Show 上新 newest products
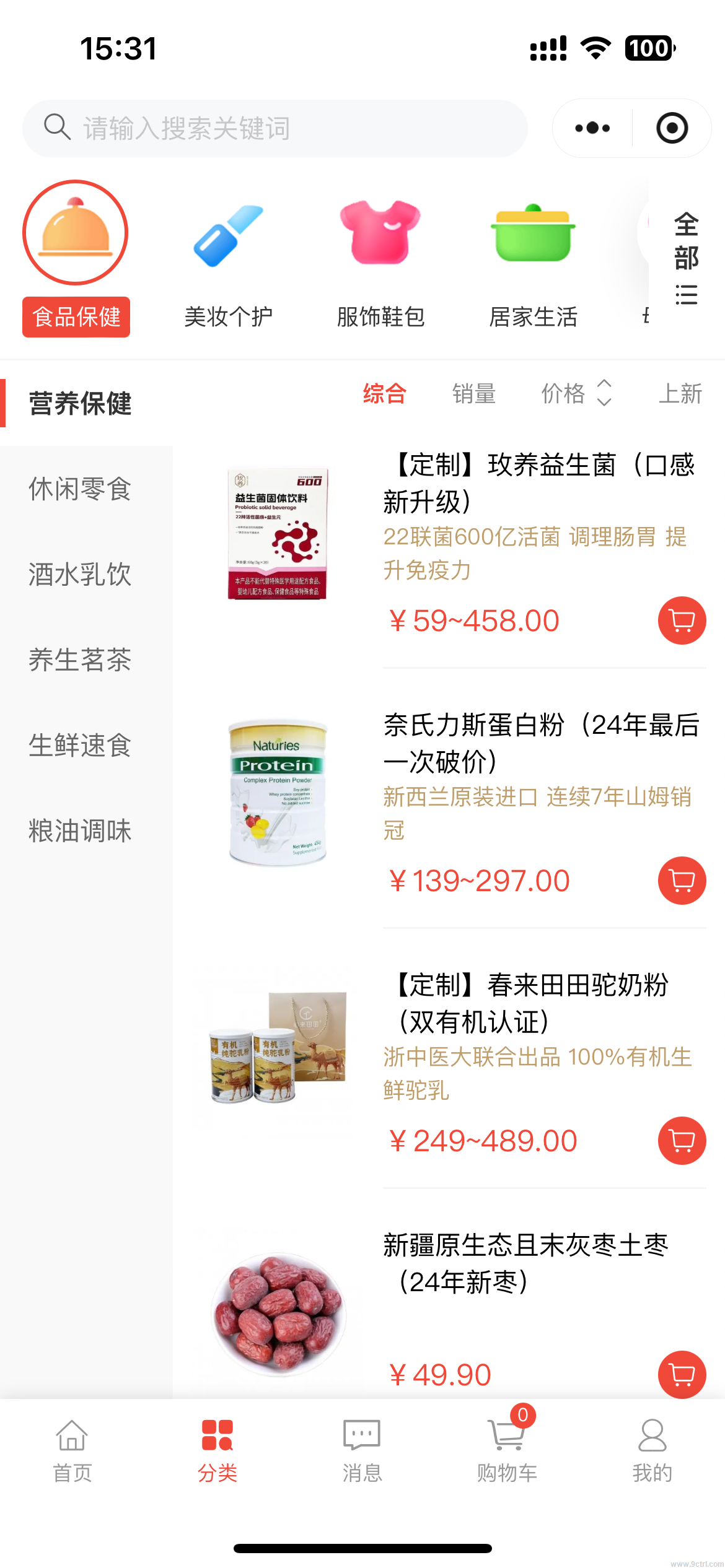Image resolution: width=725 pixels, height=1568 pixels. 680,394
